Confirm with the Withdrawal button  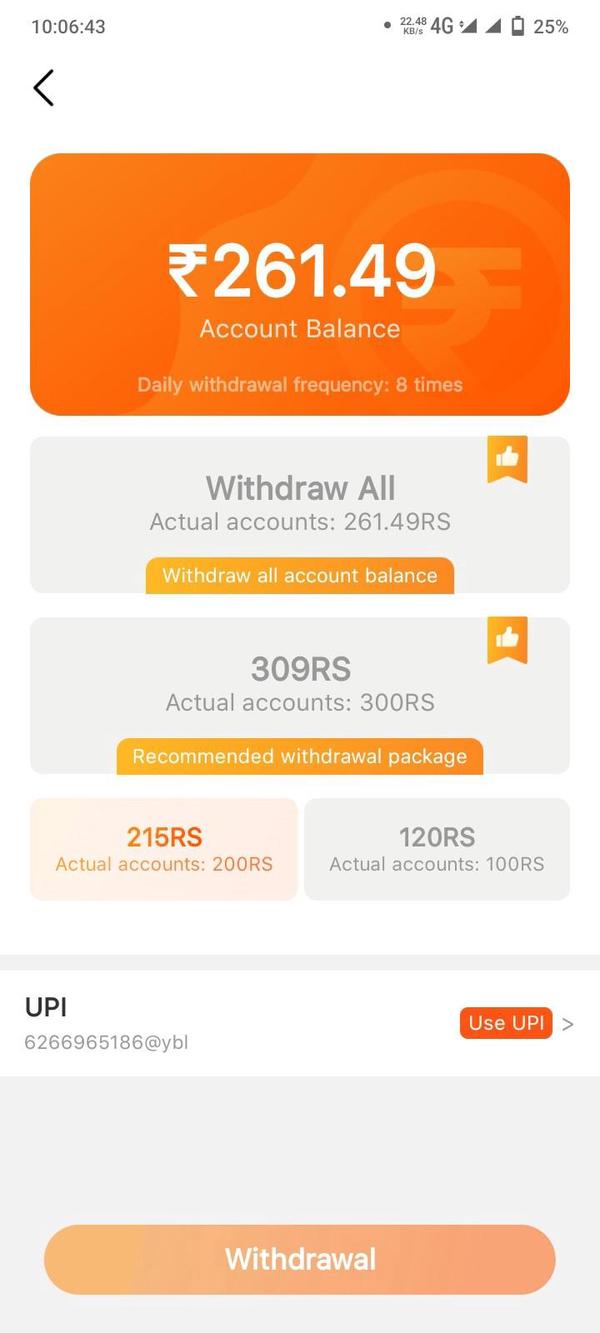click(300, 1259)
